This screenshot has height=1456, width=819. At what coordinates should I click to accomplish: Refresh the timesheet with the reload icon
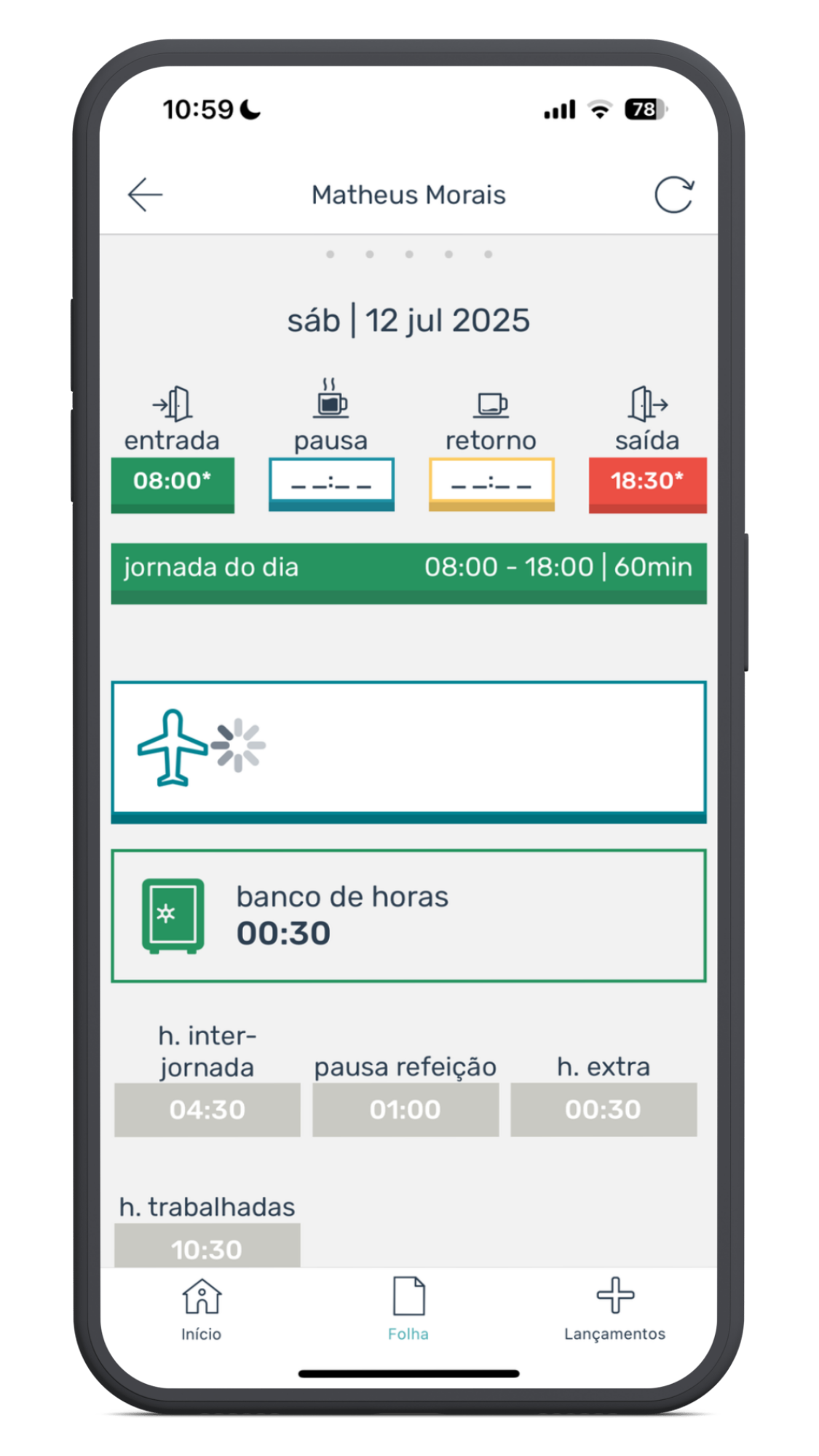point(673,195)
